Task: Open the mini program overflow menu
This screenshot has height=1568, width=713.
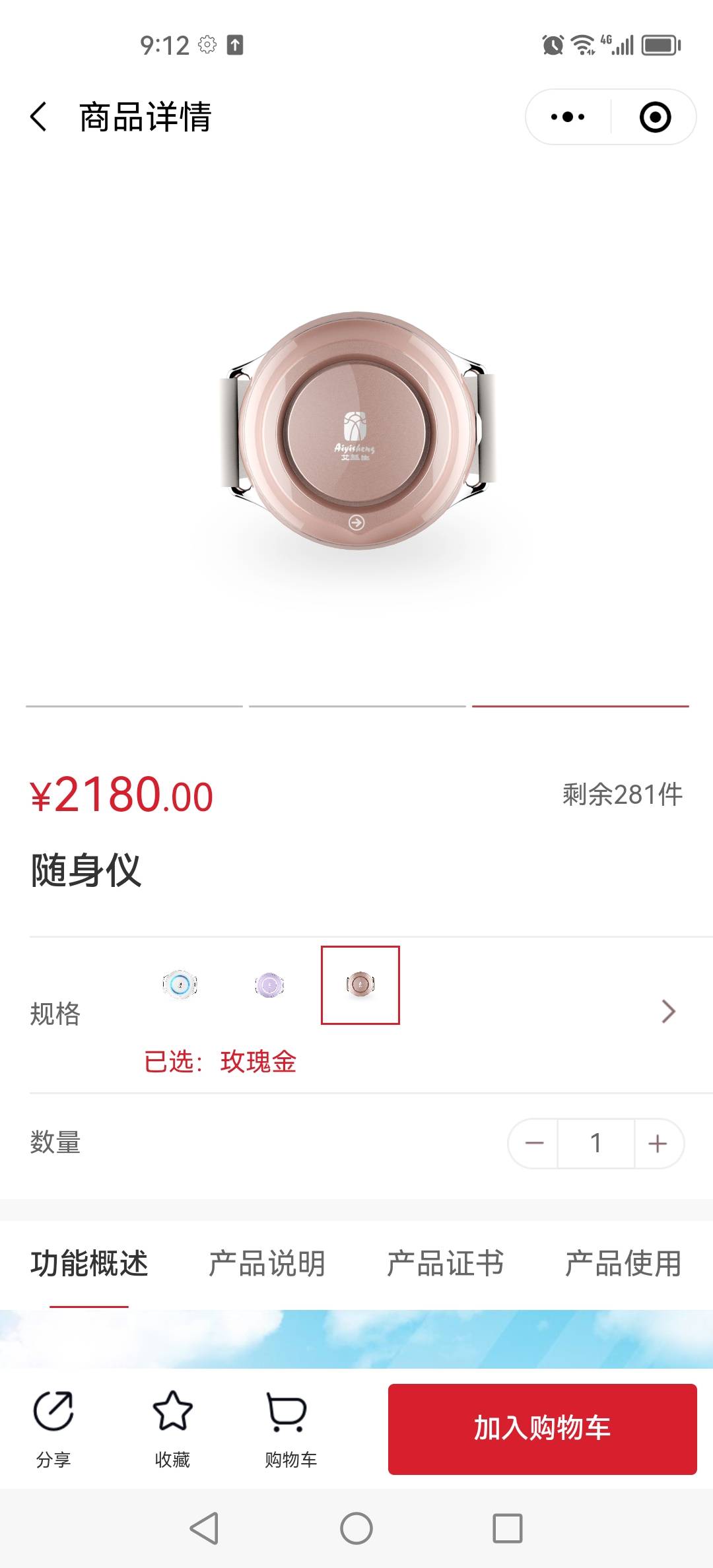Action: point(568,117)
